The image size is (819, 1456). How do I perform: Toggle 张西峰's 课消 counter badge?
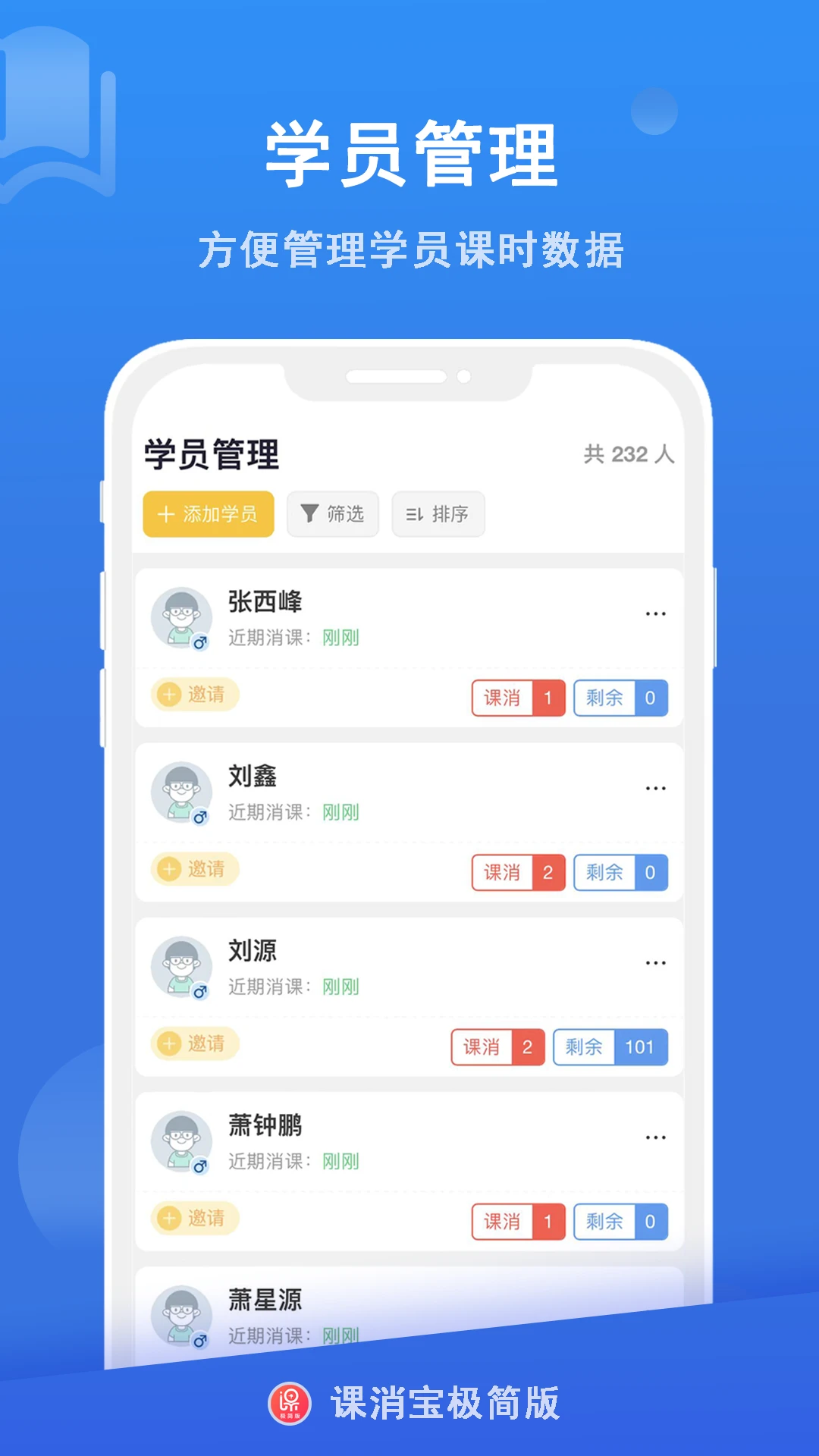[518, 698]
